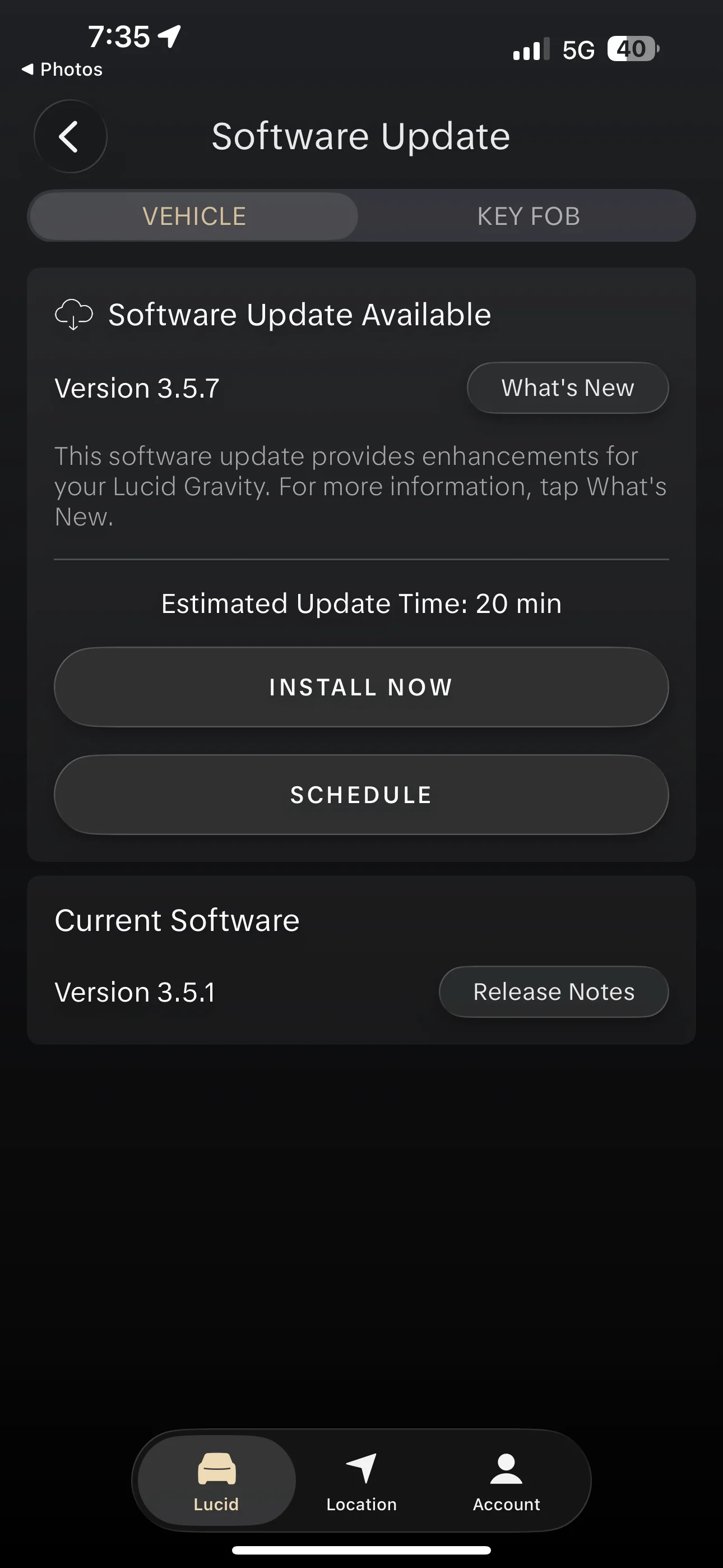723x1568 pixels.
Task: Tap INSTALL NOW
Action: [x=361, y=687]
